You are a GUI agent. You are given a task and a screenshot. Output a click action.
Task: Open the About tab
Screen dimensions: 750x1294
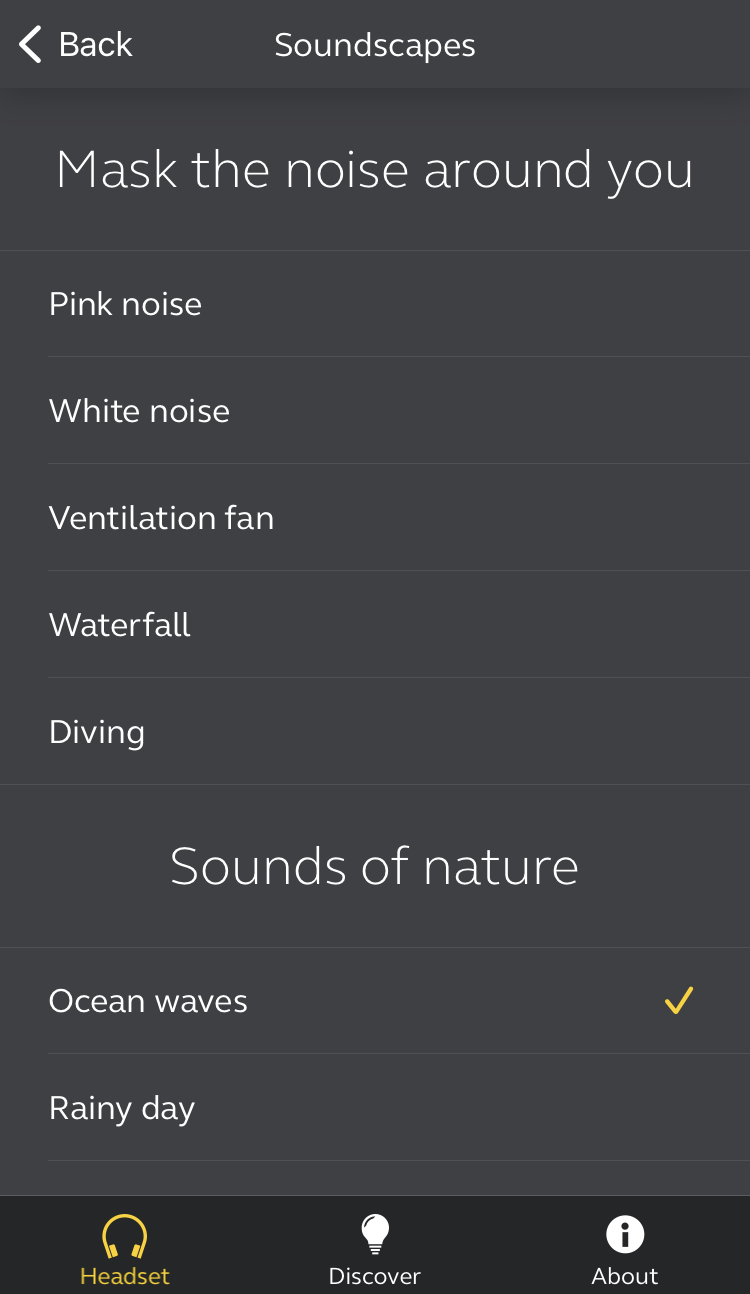point(625,1250)
